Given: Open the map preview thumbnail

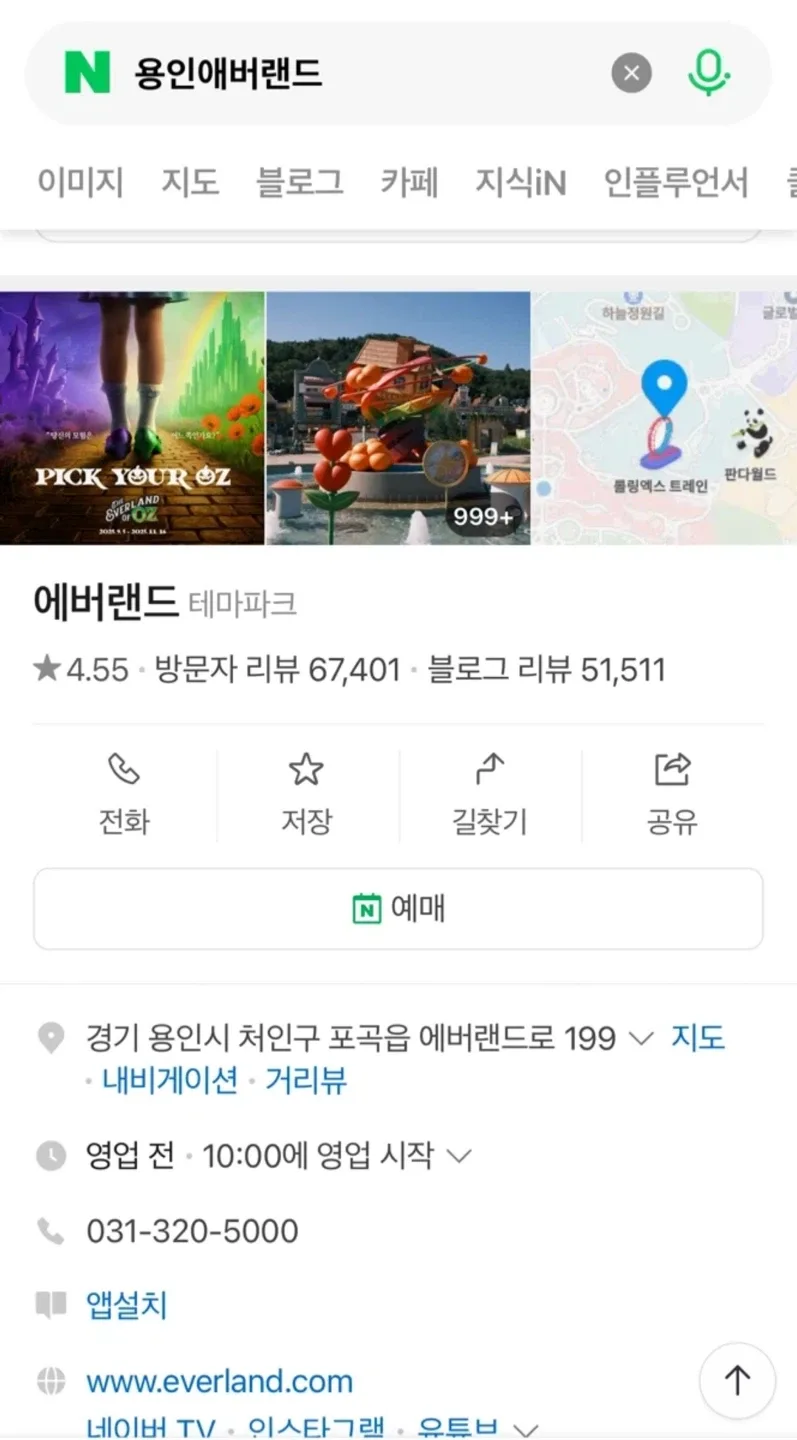Looking at the screenshot, I should [x=664, y=418].
